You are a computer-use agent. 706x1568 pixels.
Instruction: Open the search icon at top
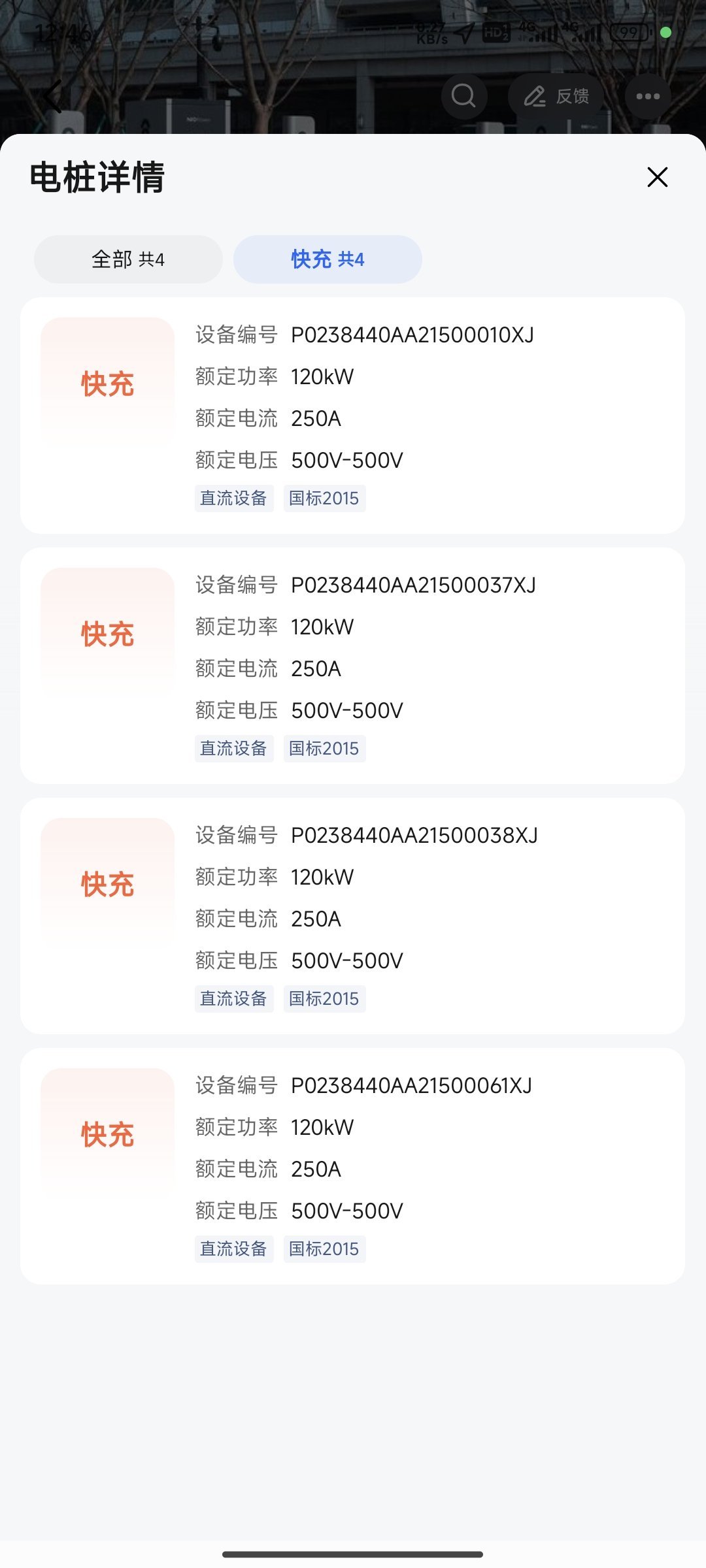click(464, 96)
